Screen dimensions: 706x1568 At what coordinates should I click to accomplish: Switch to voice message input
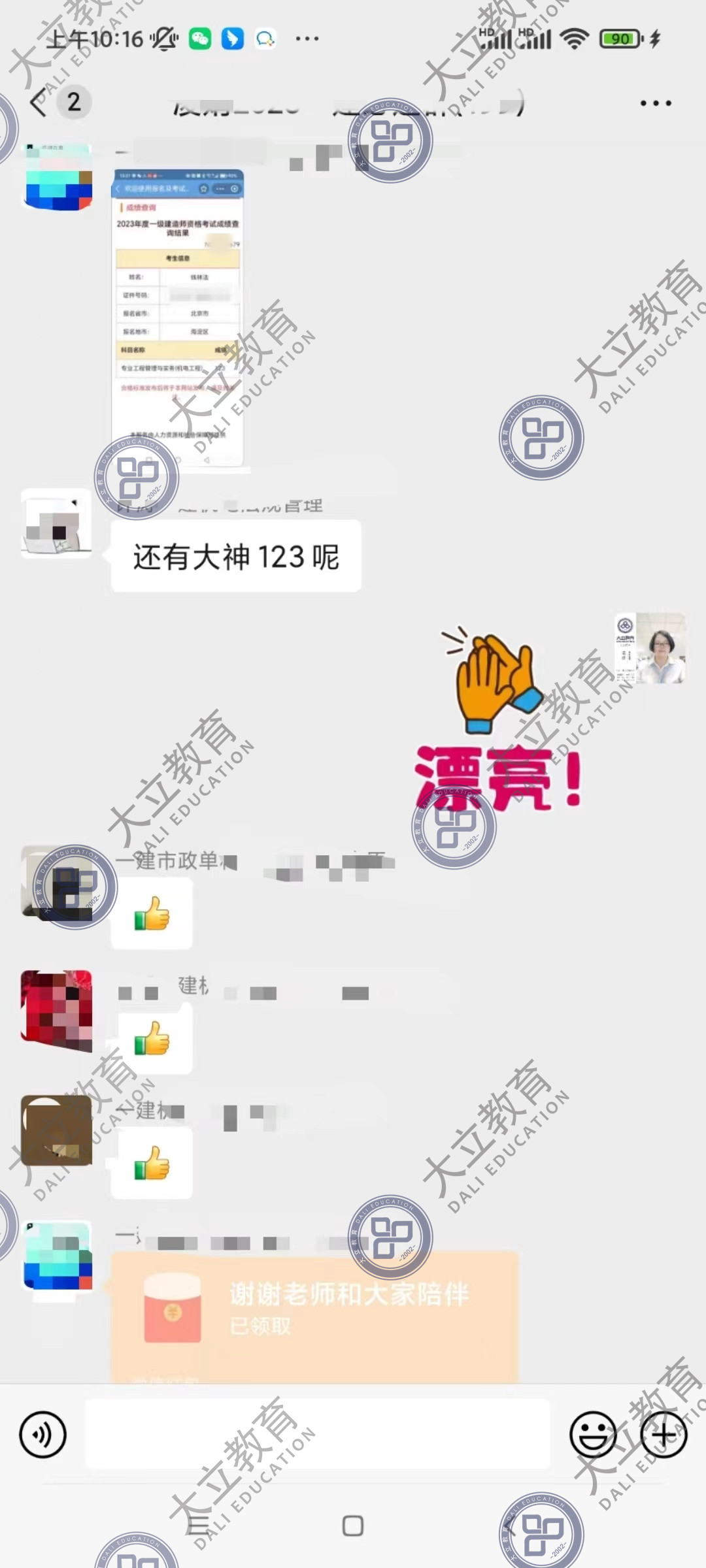43,1435
